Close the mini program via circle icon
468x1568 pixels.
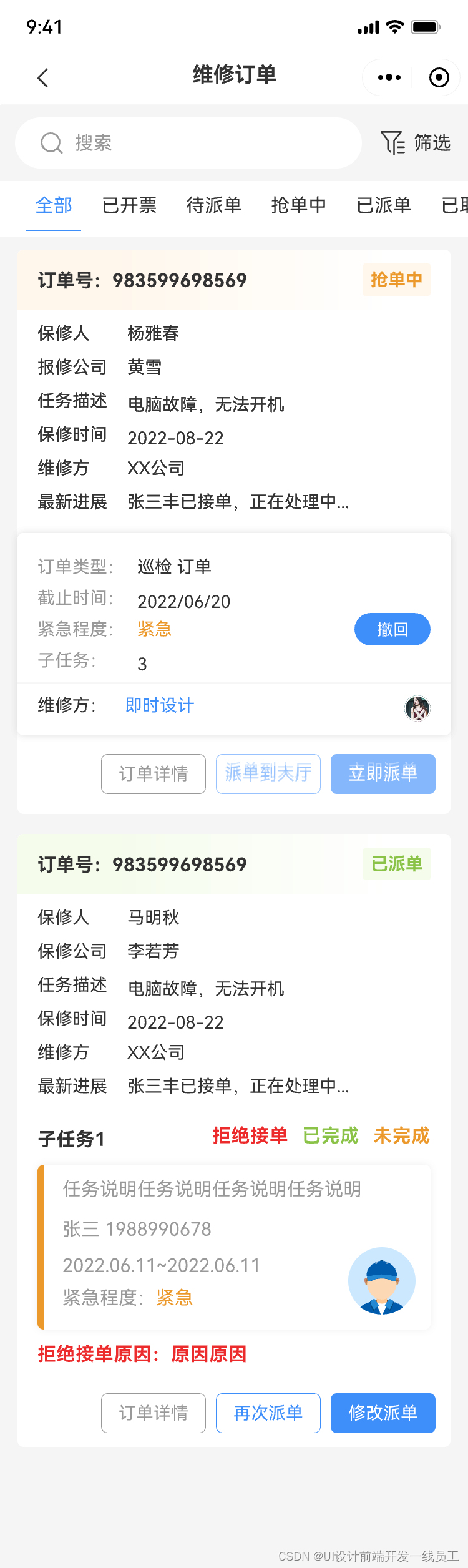(x=439, y=77)
